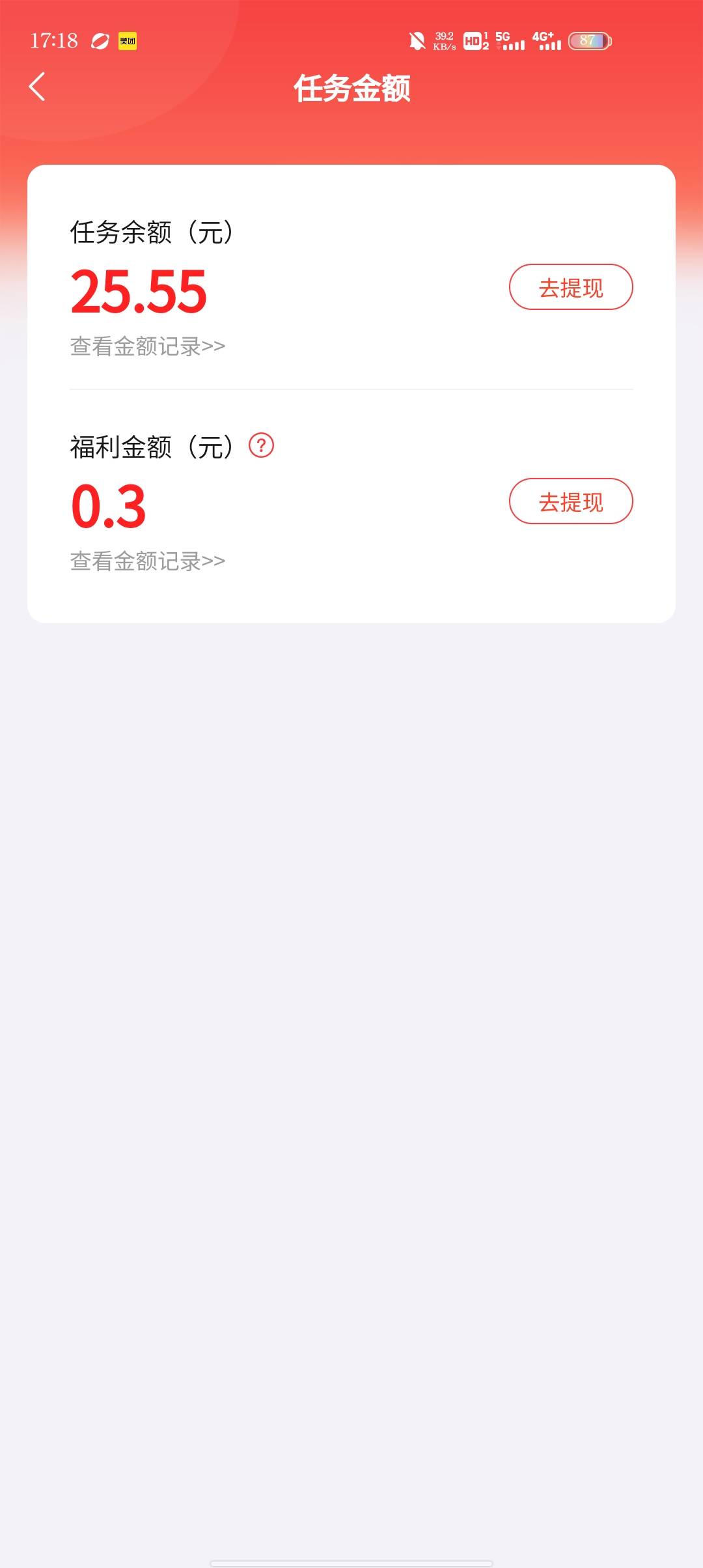
Task: Tap 去提现 for 任务余额
Action: coord(570,287)
